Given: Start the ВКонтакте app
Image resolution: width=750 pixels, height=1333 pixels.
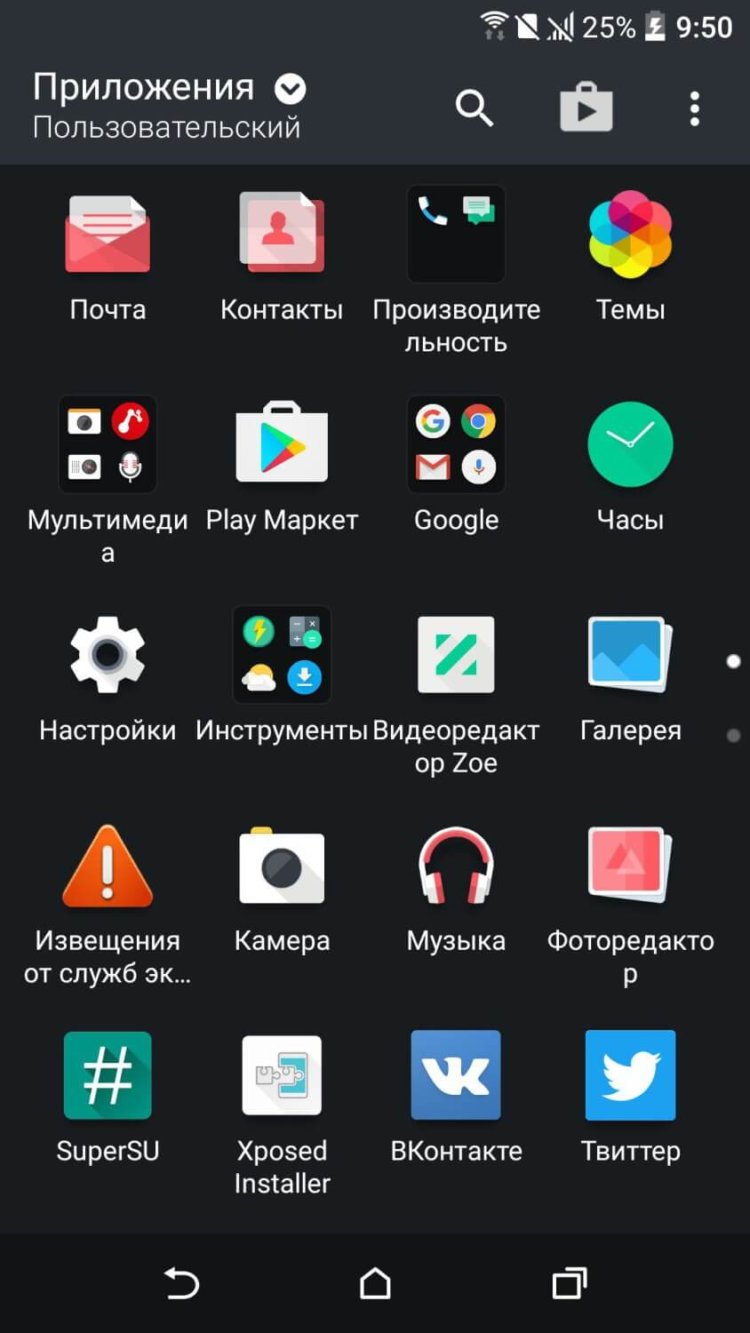Looking at the screenshot, I should pos(456,1075).
